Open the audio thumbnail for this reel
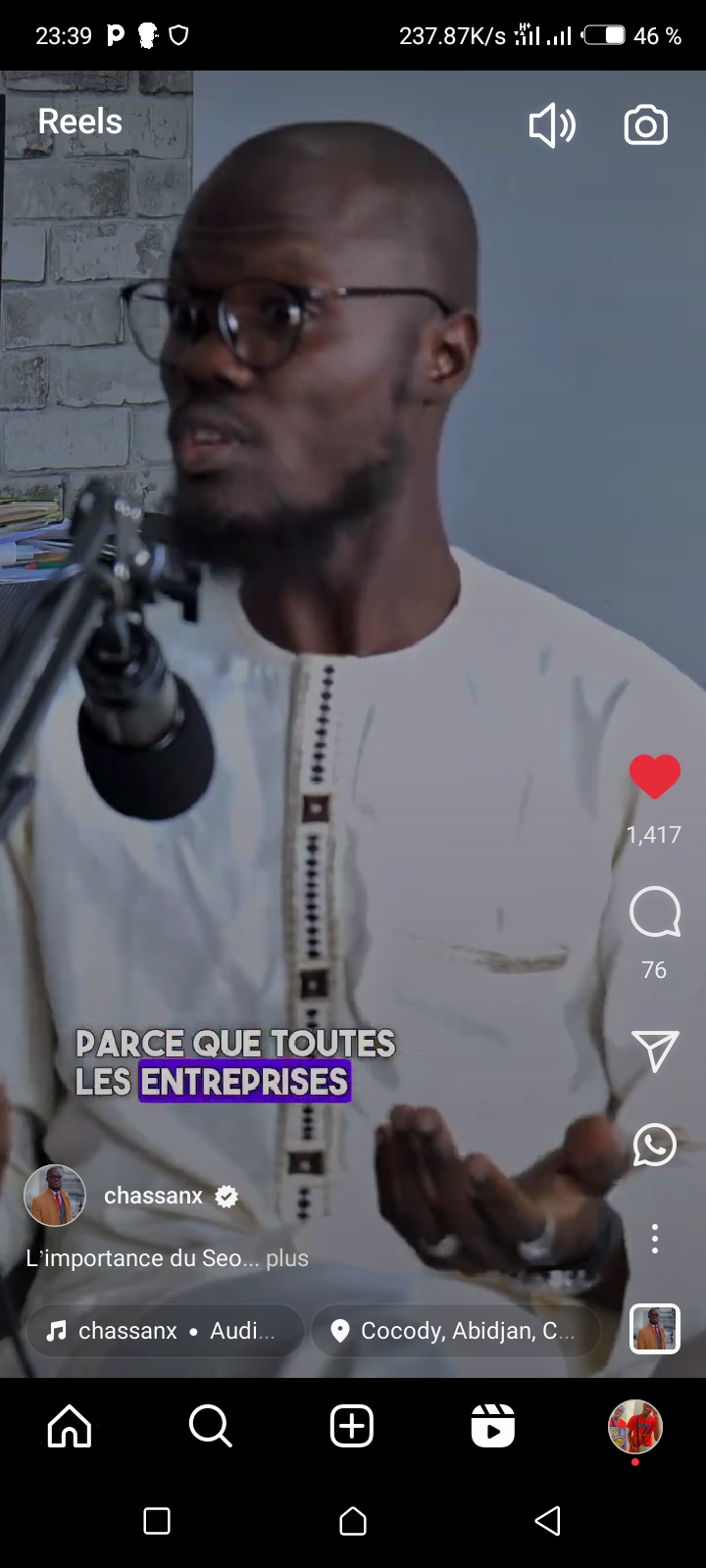Viewport: 706px width, 1568px height. [654, 1329]
